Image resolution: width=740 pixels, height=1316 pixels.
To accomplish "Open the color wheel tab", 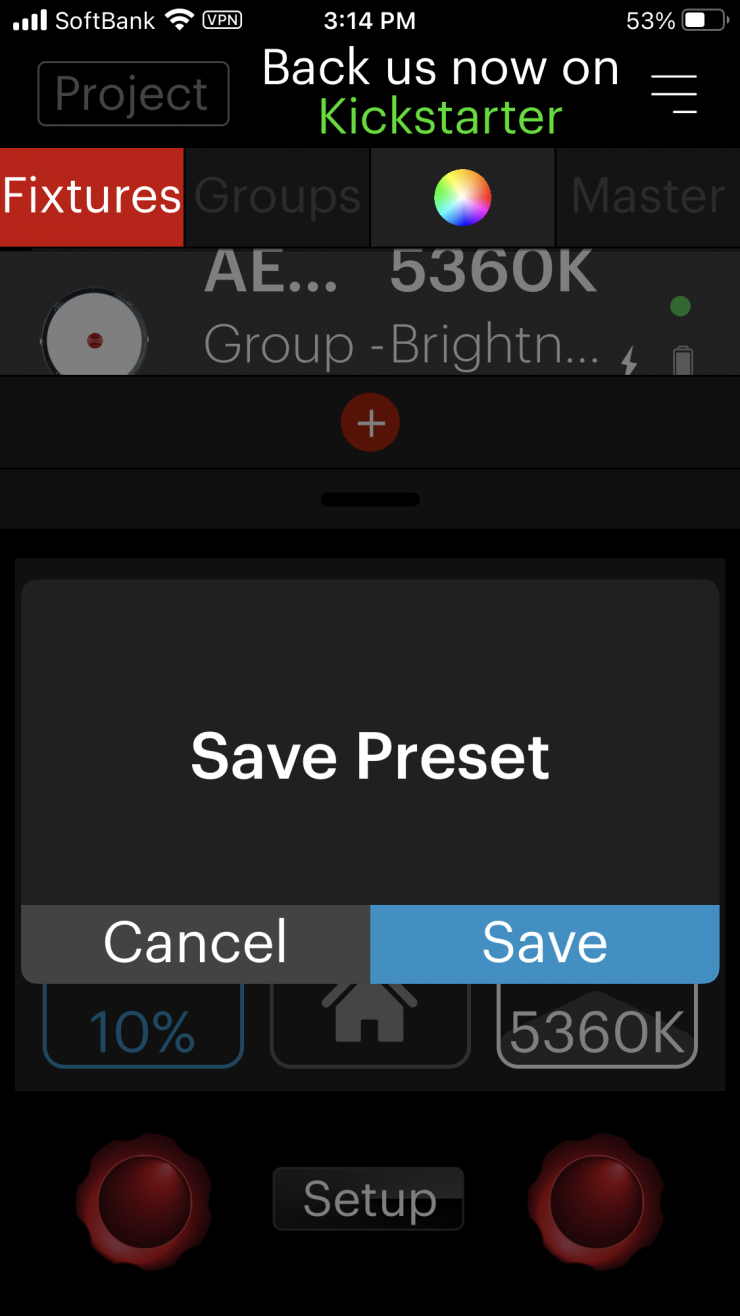I will point(462,197).
